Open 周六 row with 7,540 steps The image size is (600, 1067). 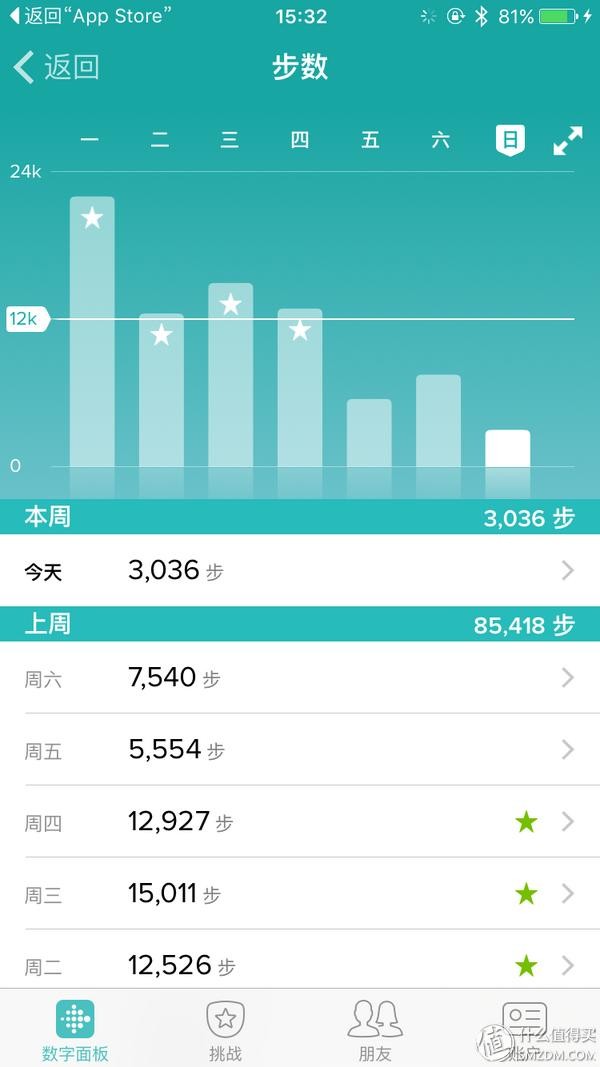[300, 678]
